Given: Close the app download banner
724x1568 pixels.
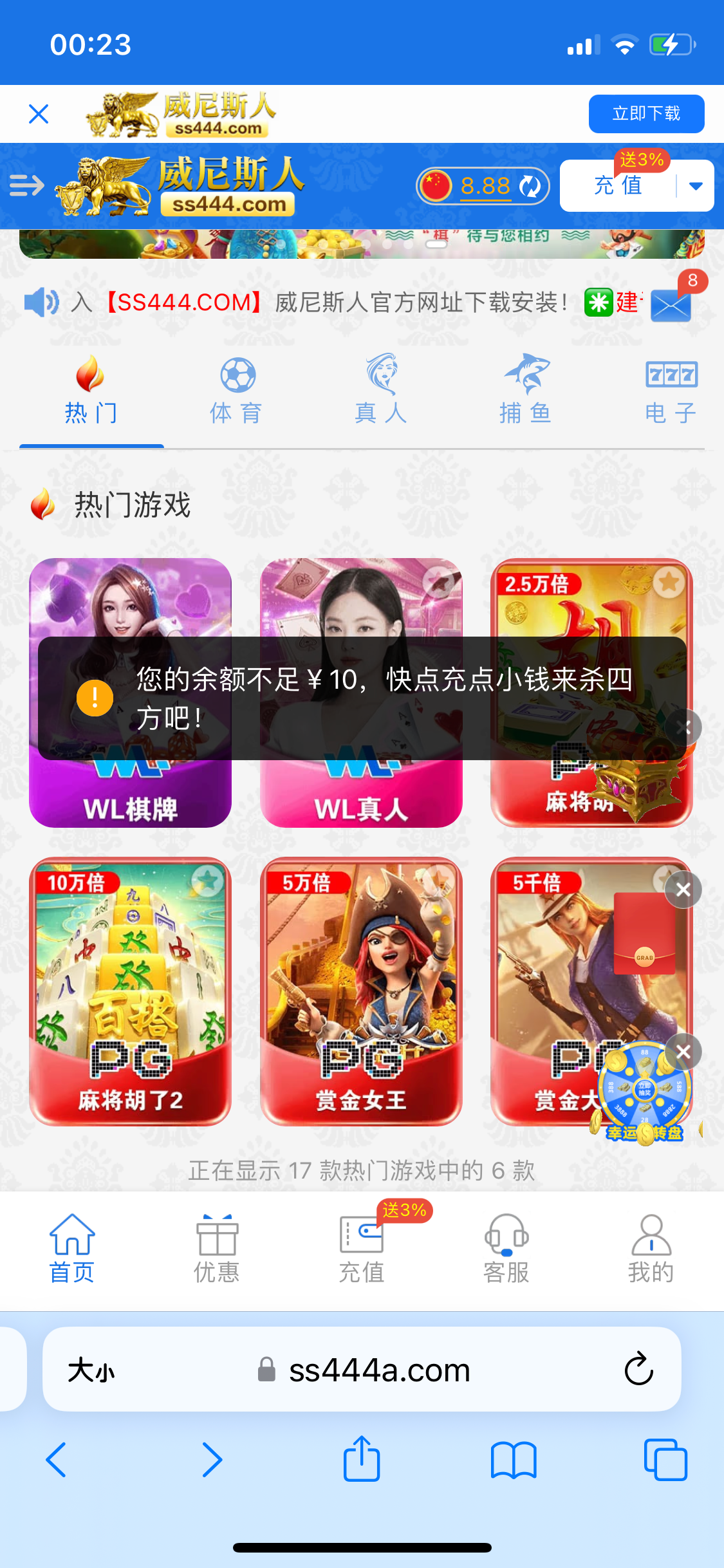Looking at the screenshot, I should pos(39,114).
